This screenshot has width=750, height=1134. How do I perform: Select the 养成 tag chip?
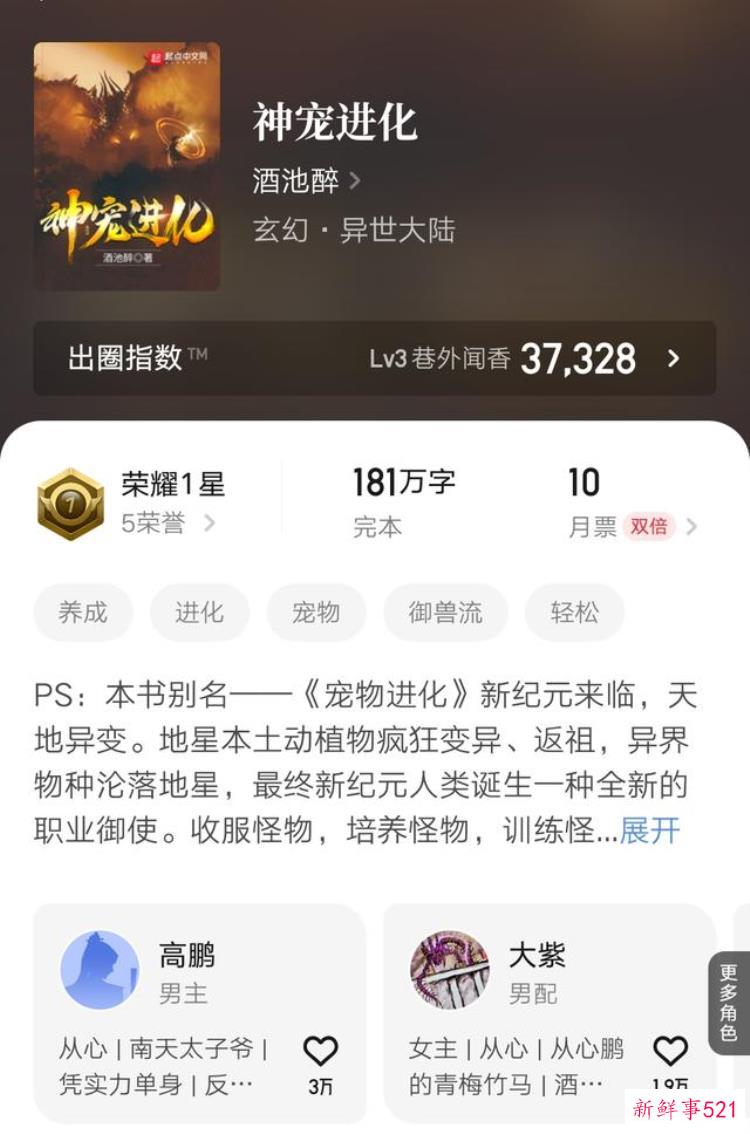(x=83, y=612)
